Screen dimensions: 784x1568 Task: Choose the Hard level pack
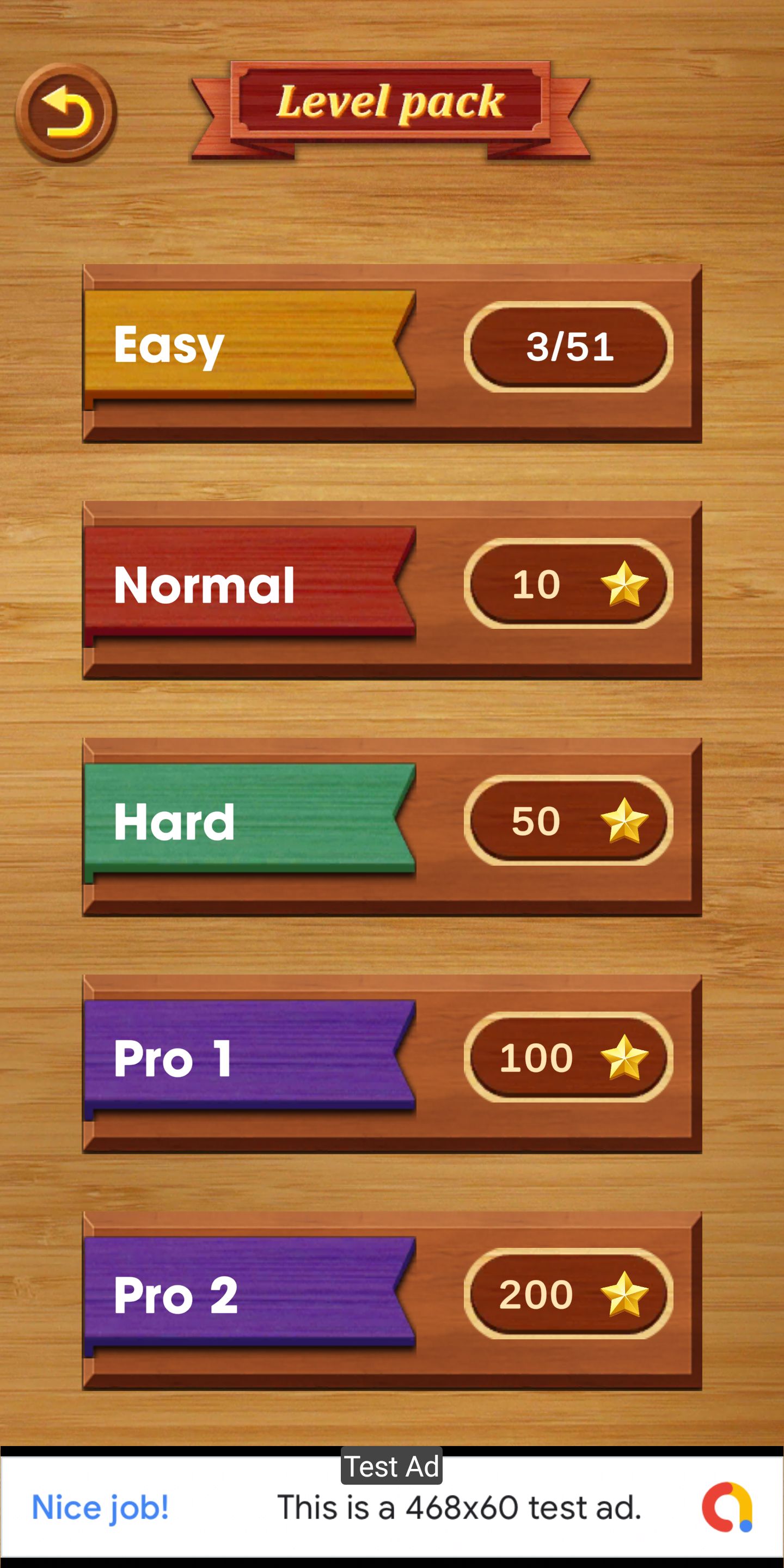tap(392, 825)
